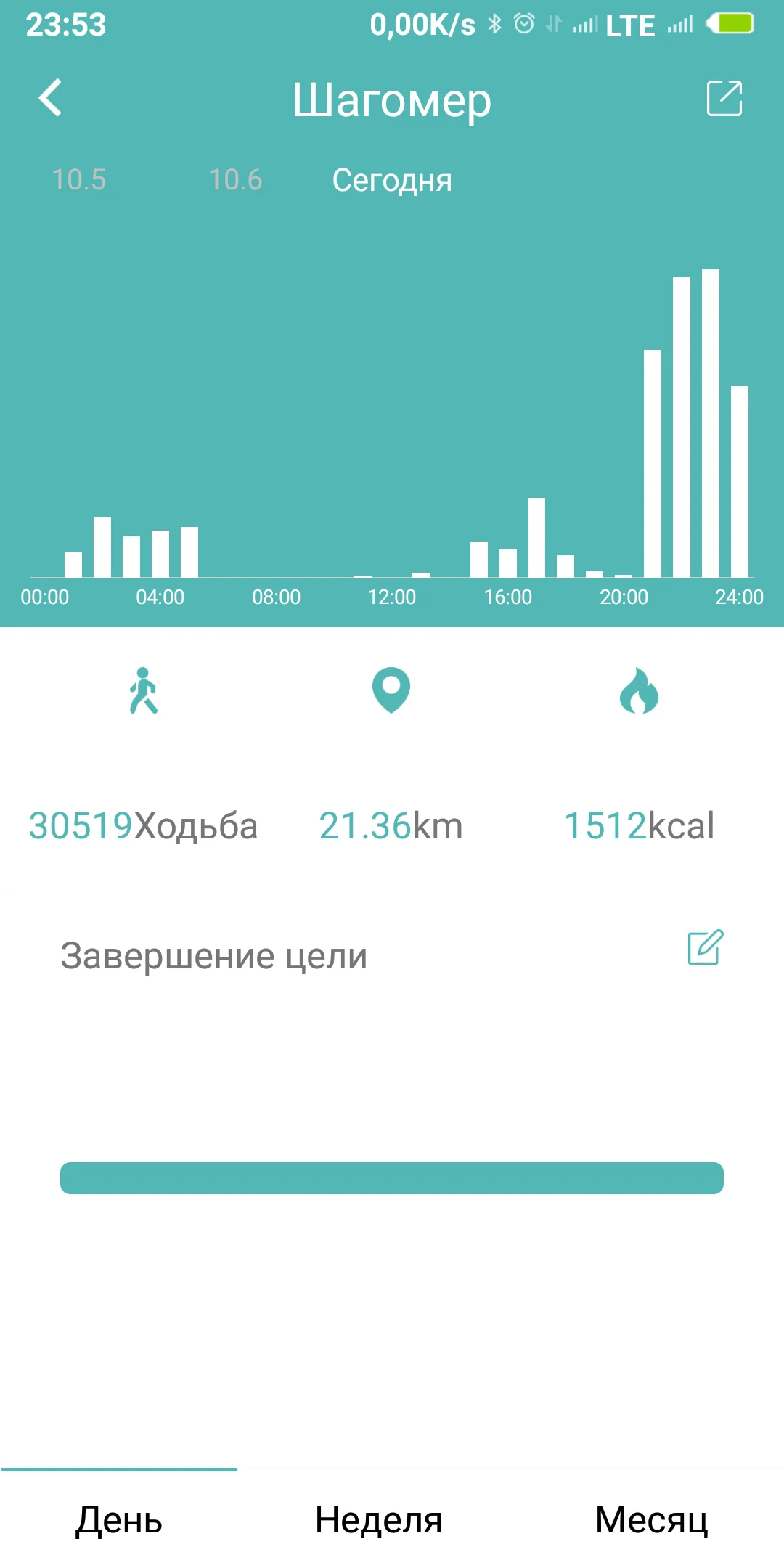This screenshot has width=784, height=1568.
Task: Select the 10.5 date
Action: (x=78, y=180)
